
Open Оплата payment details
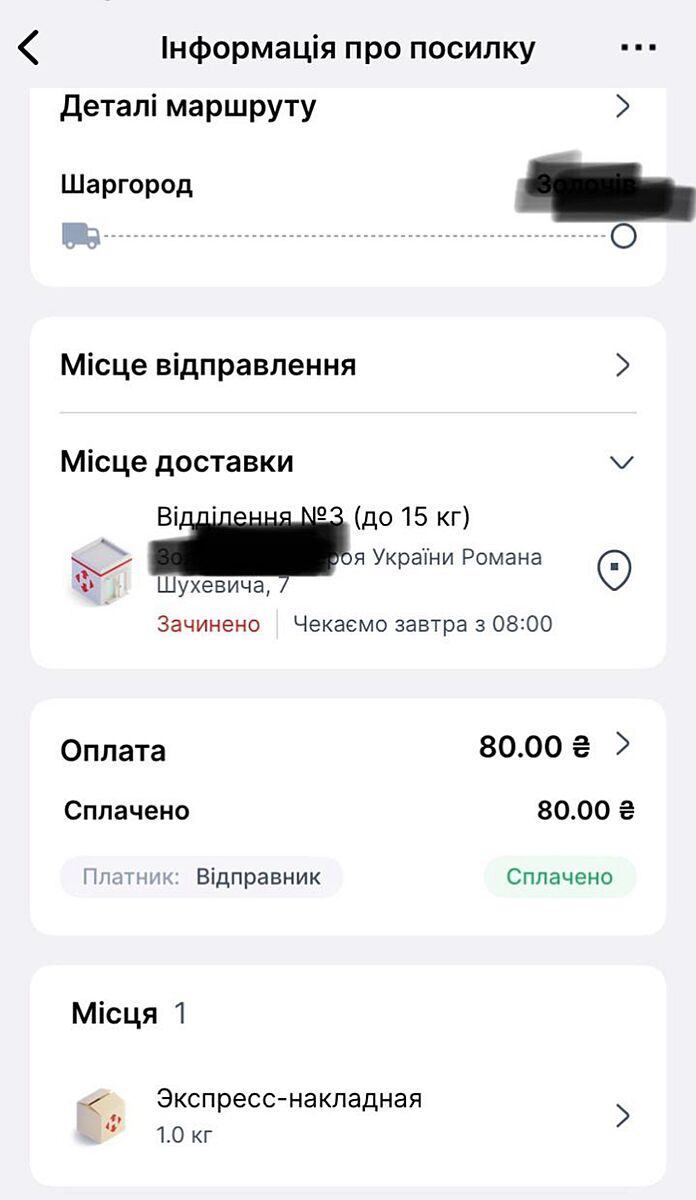(x=622, y=745)
